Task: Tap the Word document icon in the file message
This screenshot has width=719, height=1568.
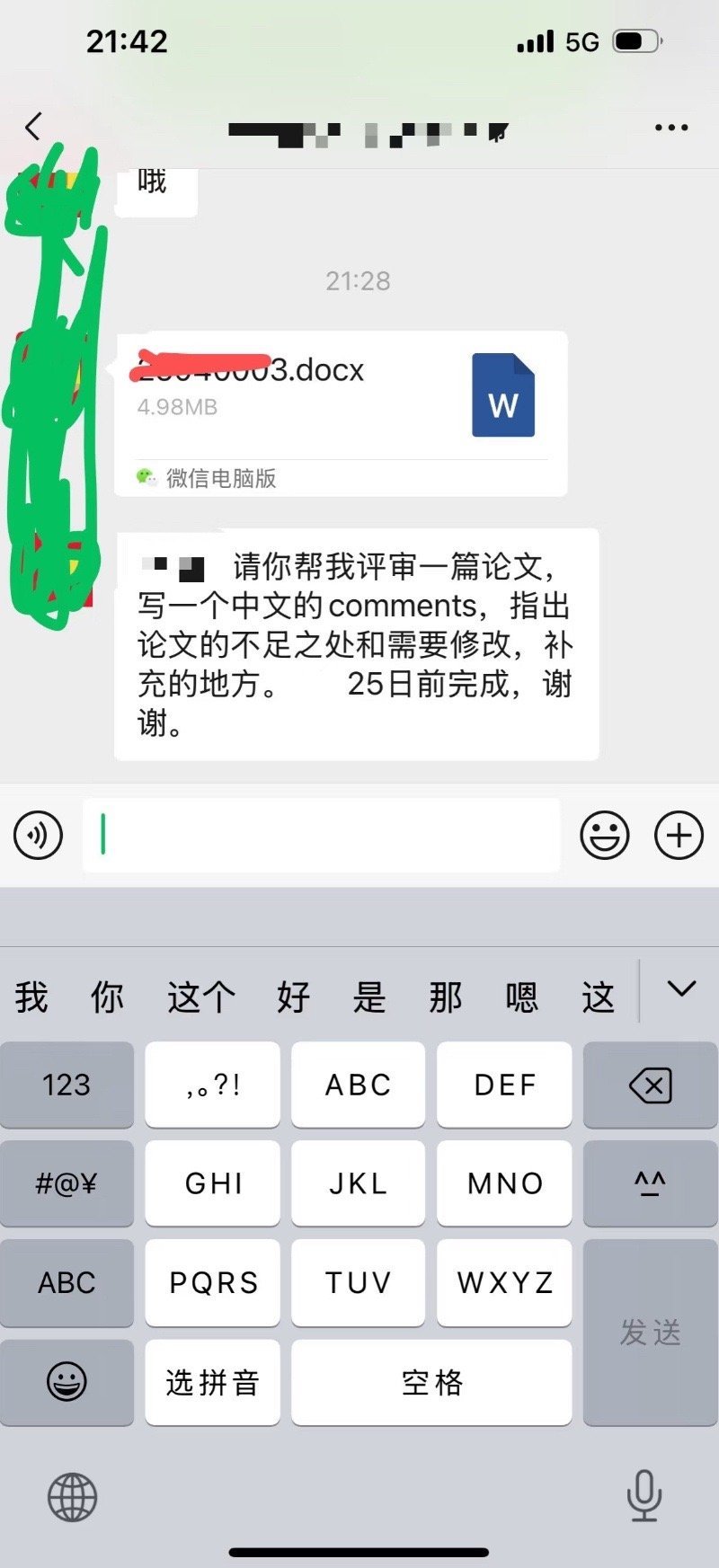Action: pos(503,394)
